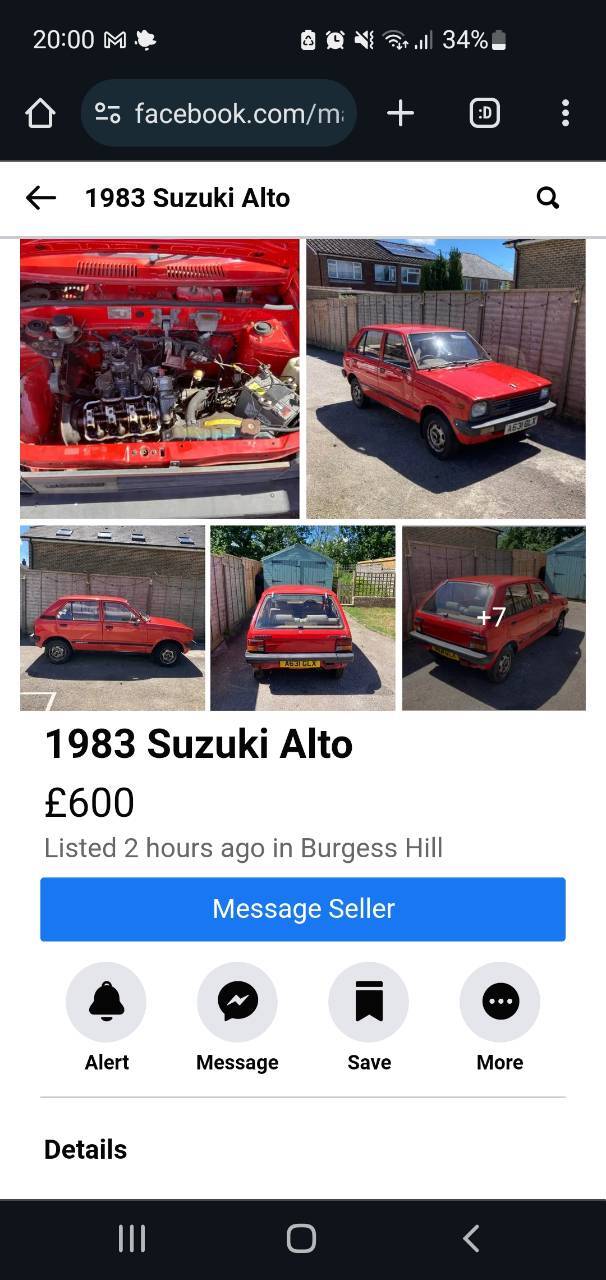Show the open tabs switcher
Screen dimensions: 606x1280
(484, 114)
